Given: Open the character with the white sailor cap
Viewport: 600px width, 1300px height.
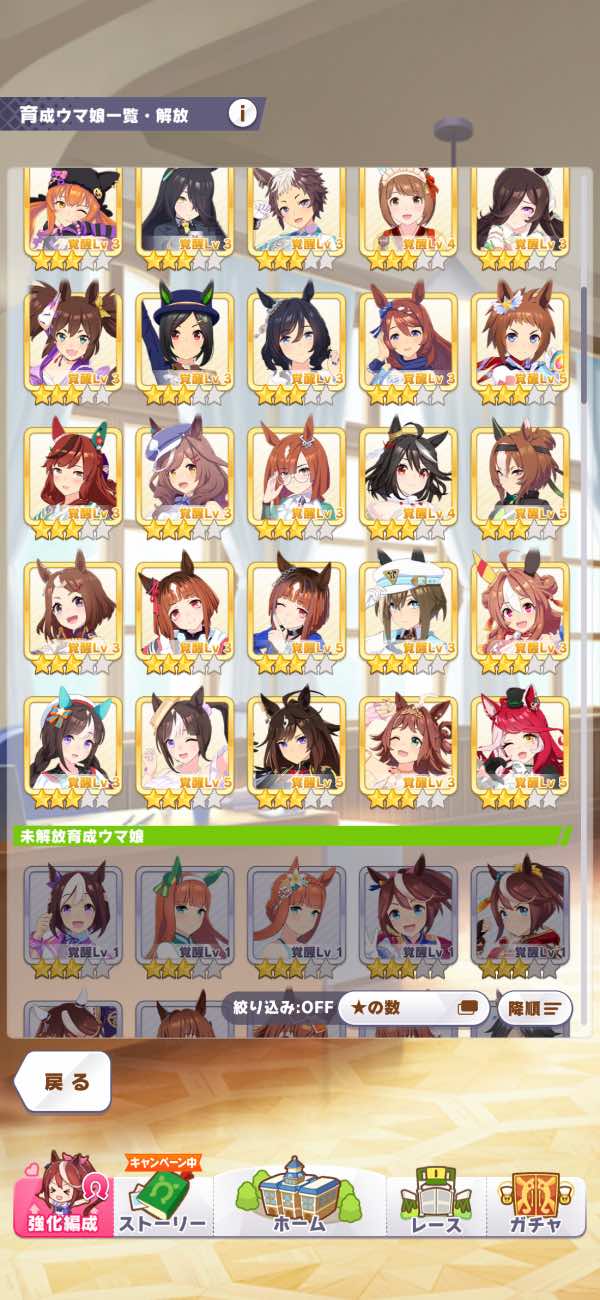Looking at the screenshot, I should tap(408, 617).
